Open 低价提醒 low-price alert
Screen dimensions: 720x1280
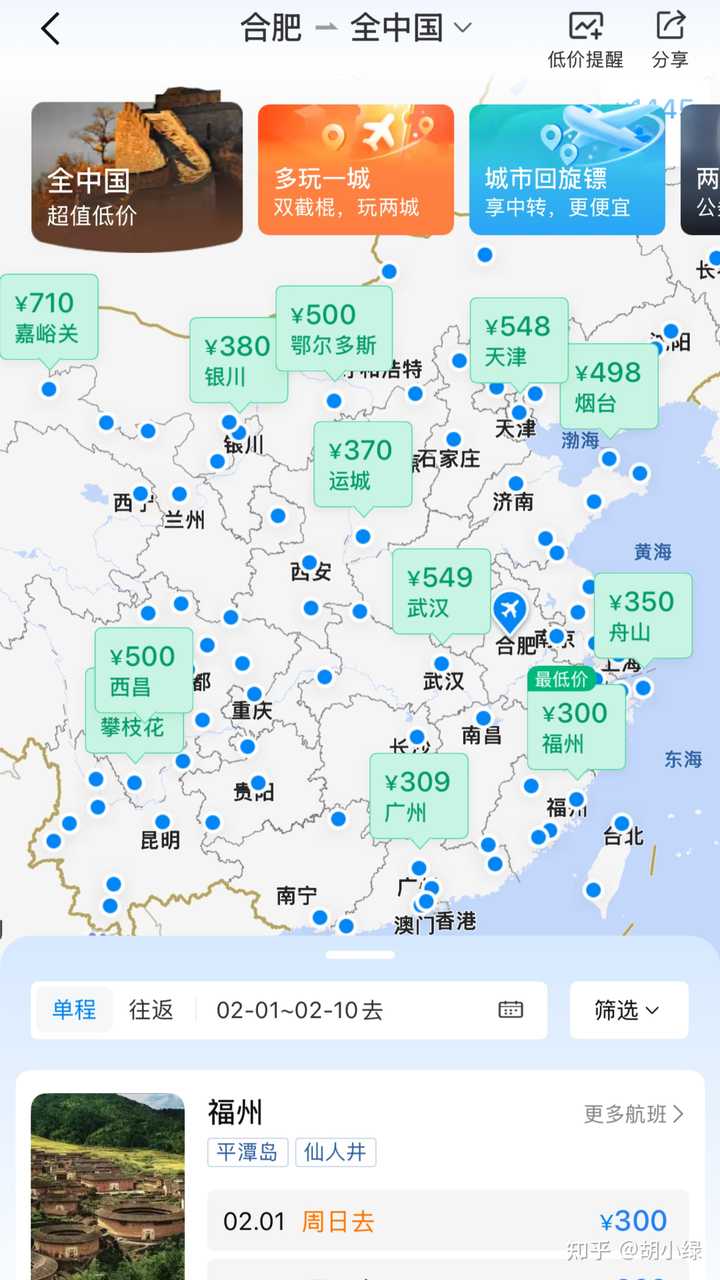click(585, 40)
